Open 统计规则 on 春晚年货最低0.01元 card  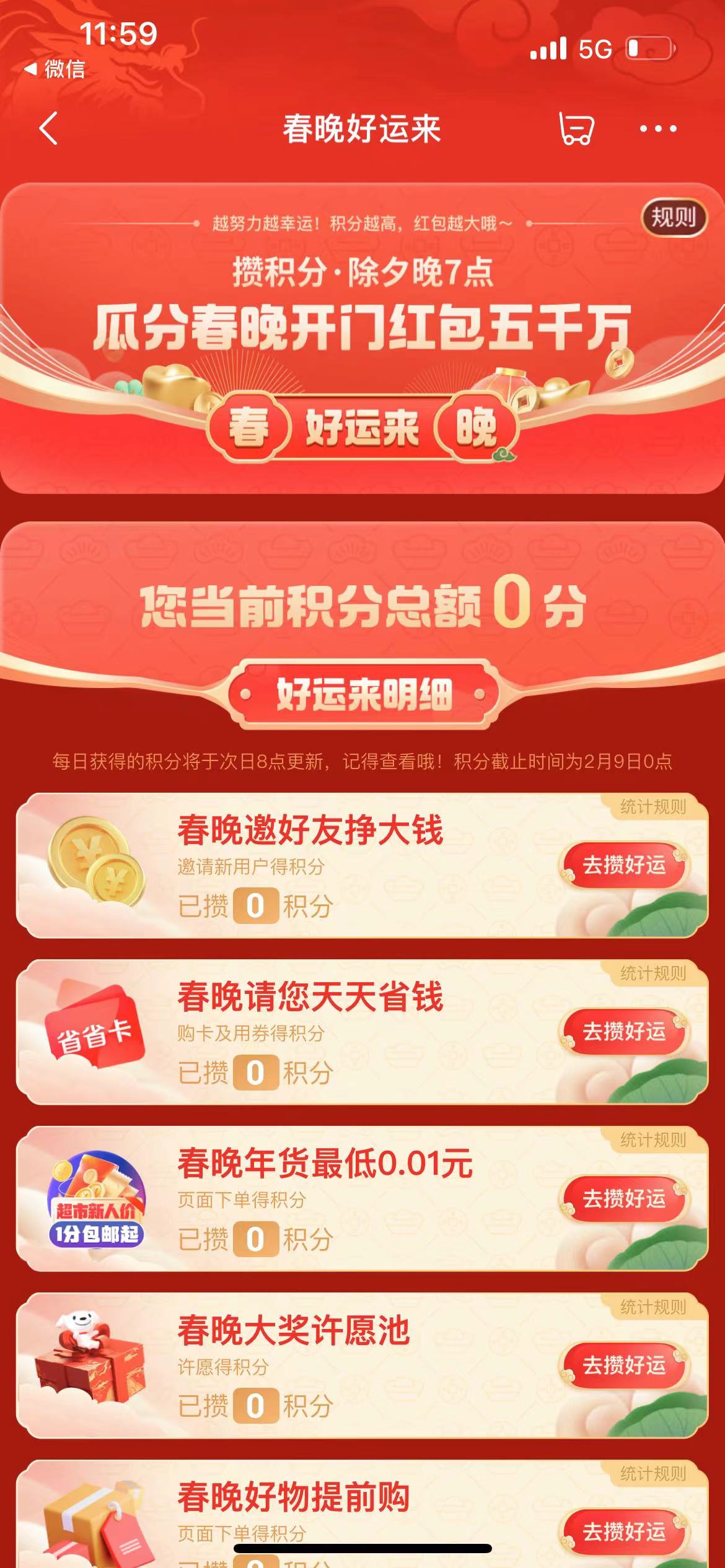(653, 1140)
